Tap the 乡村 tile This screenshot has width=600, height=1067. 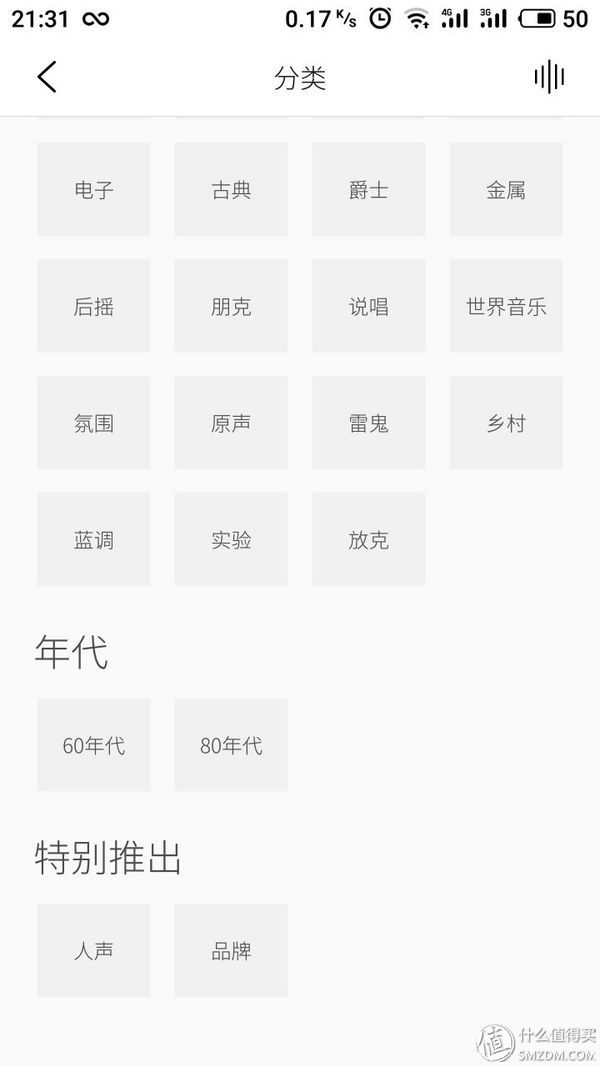point(506,423)
